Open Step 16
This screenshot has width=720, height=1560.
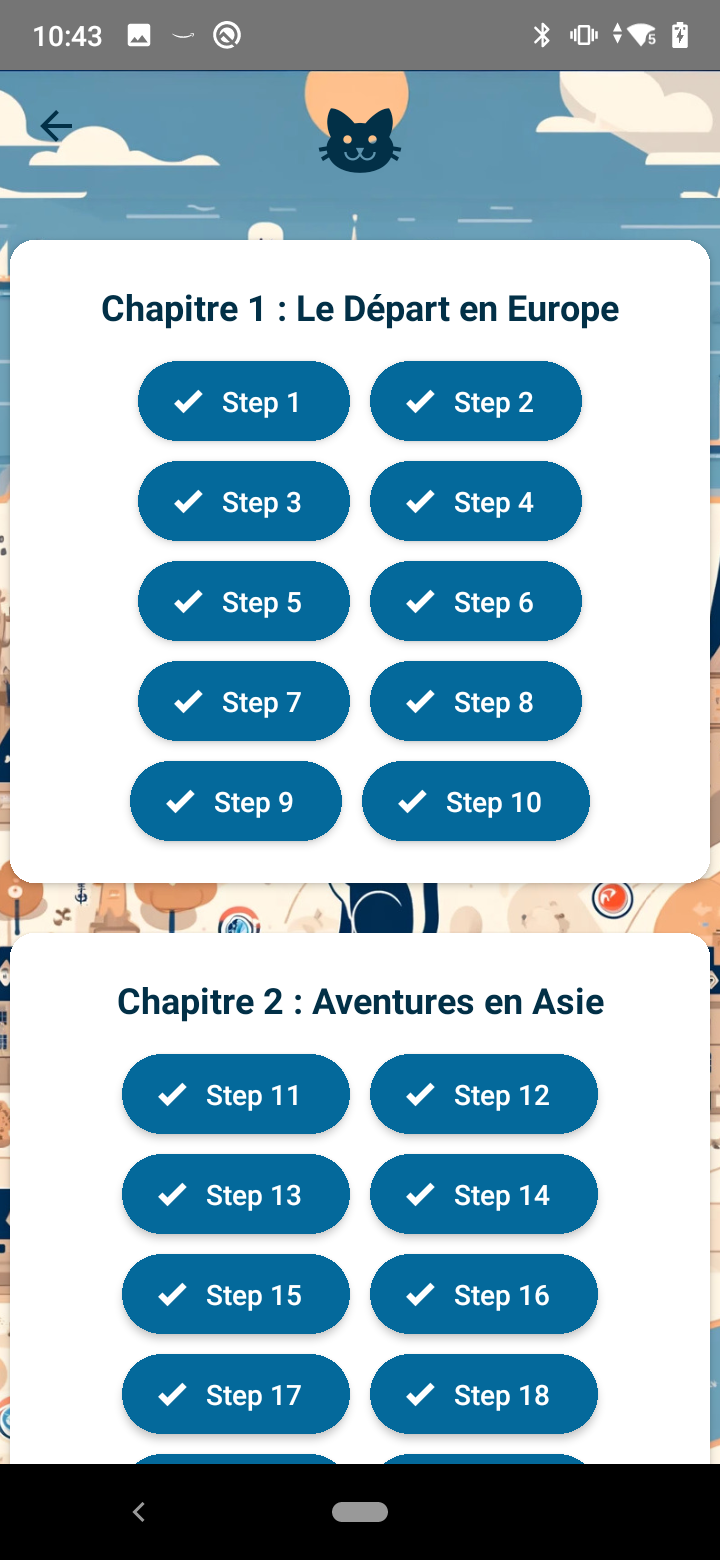[x=484, y=1295]
